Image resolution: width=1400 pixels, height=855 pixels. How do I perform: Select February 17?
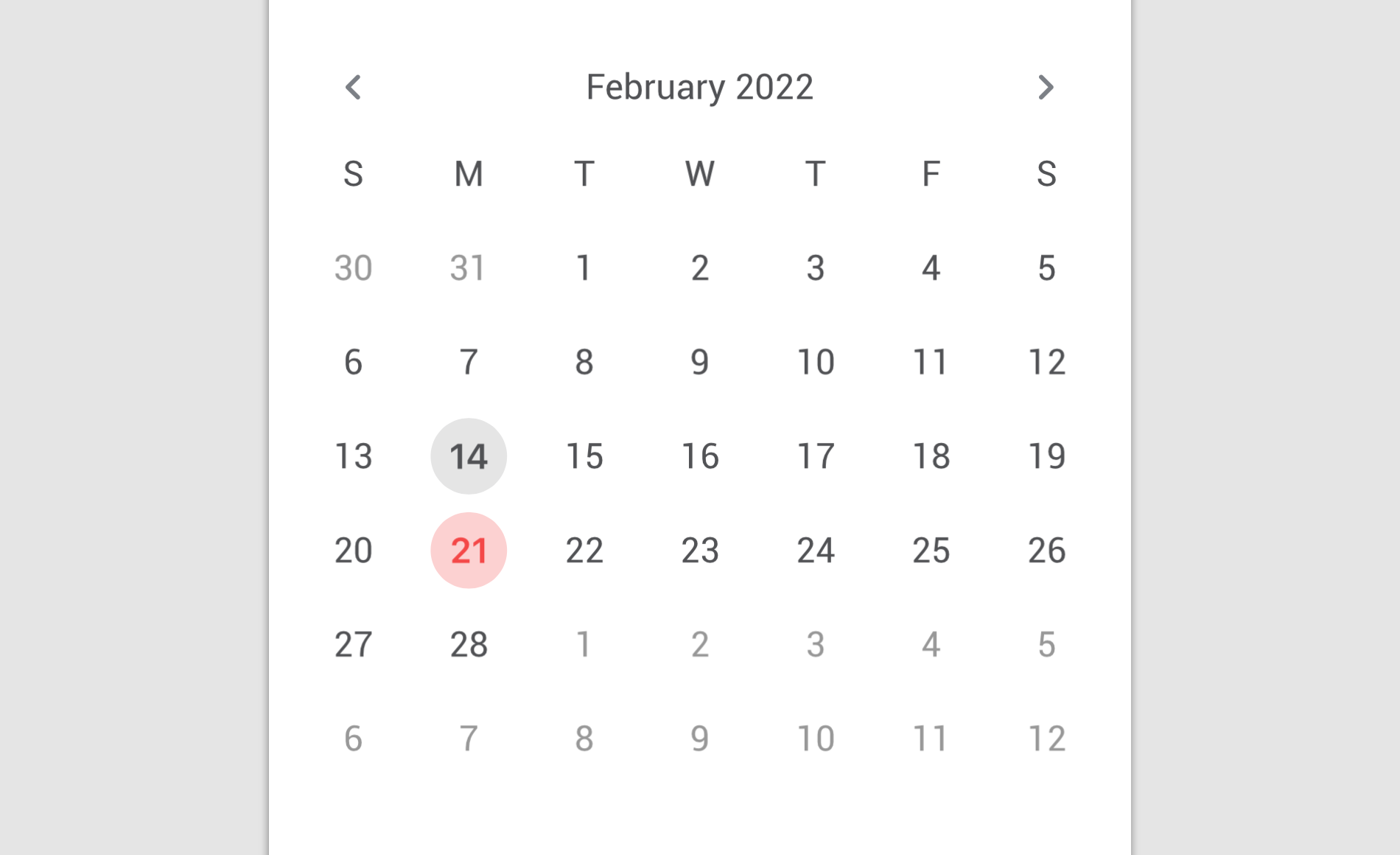click(x=816, y=456)
